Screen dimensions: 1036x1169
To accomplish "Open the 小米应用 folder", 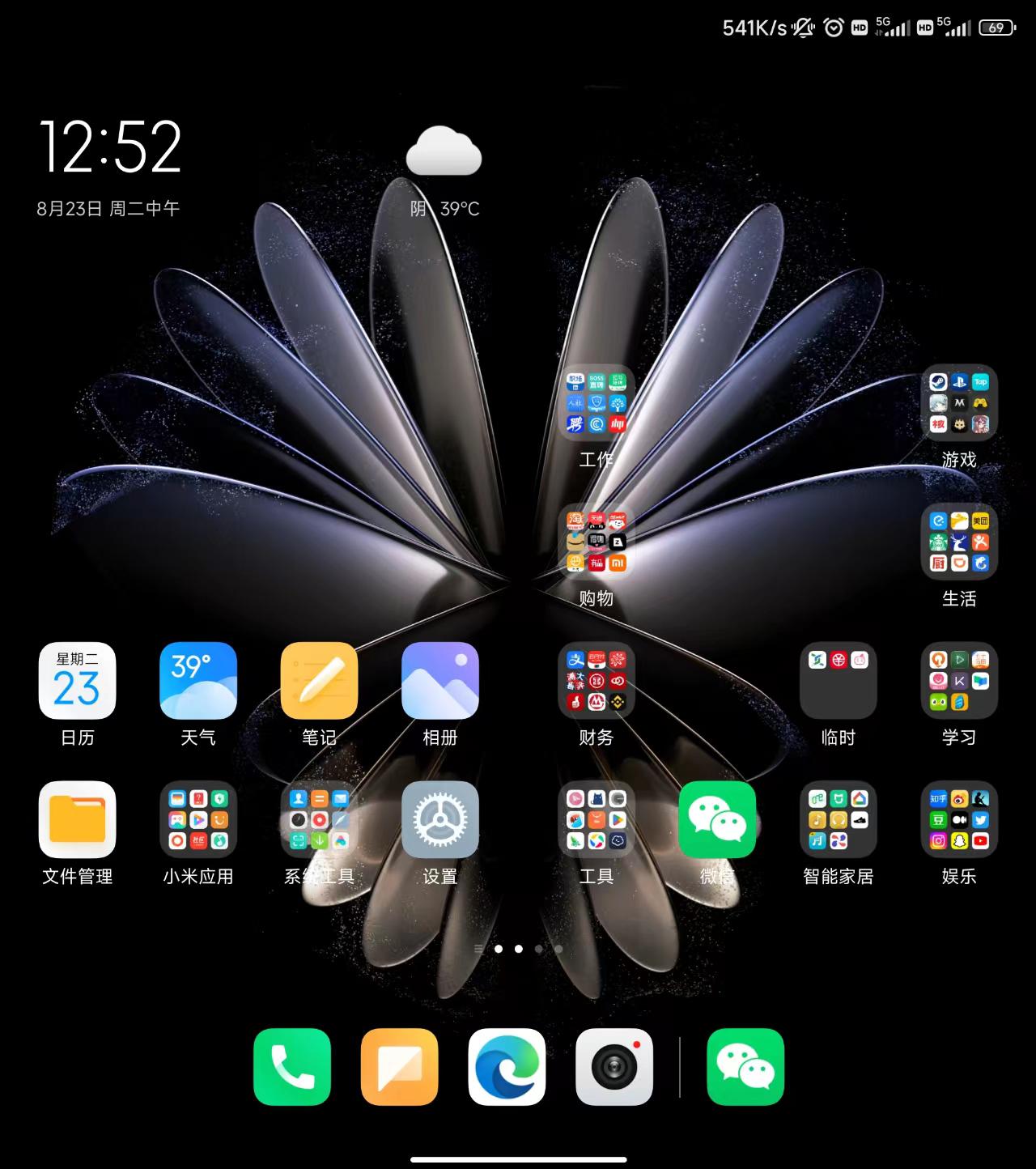I will [198, 819].
